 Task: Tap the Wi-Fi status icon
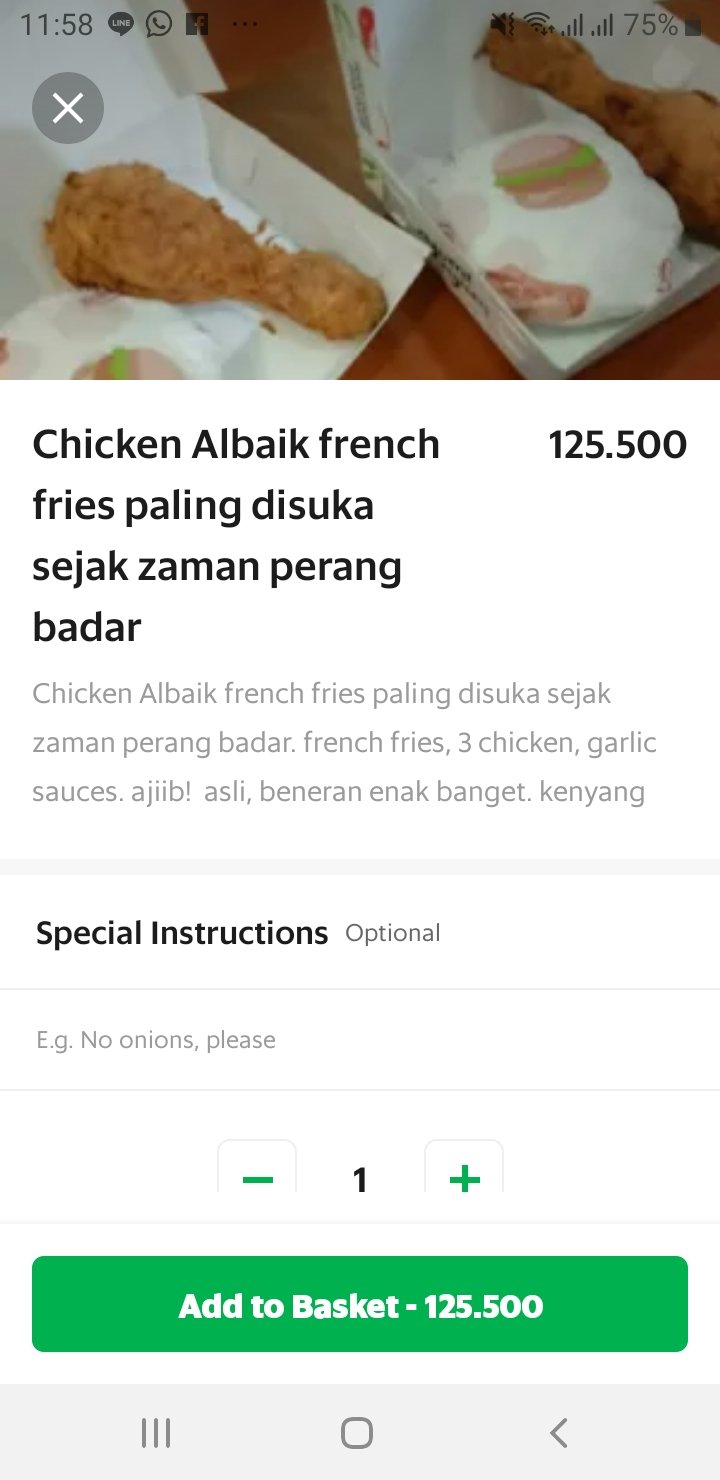coord(538,25)
